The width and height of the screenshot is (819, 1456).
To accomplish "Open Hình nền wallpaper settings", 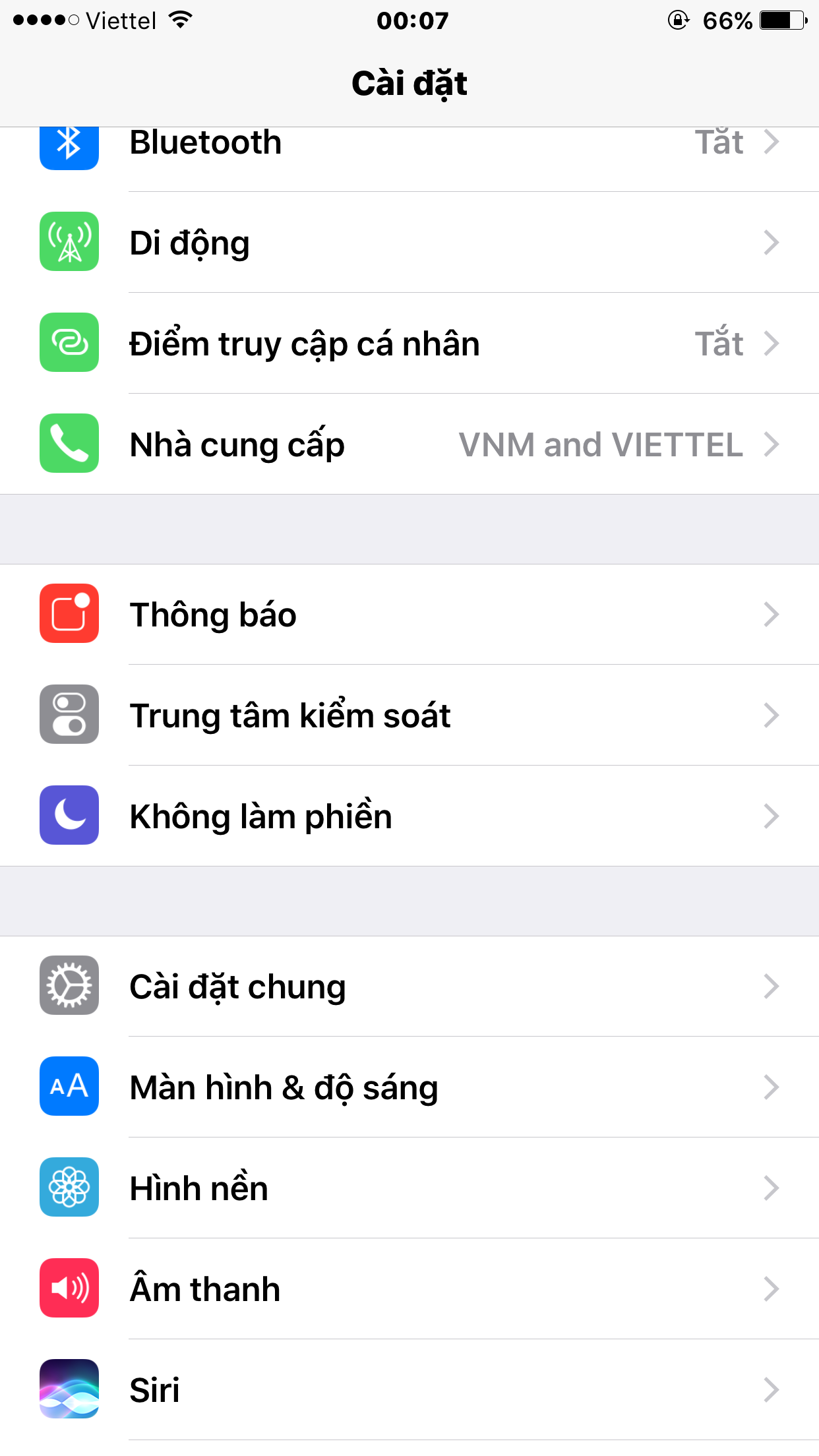I will coord(409,1188).
